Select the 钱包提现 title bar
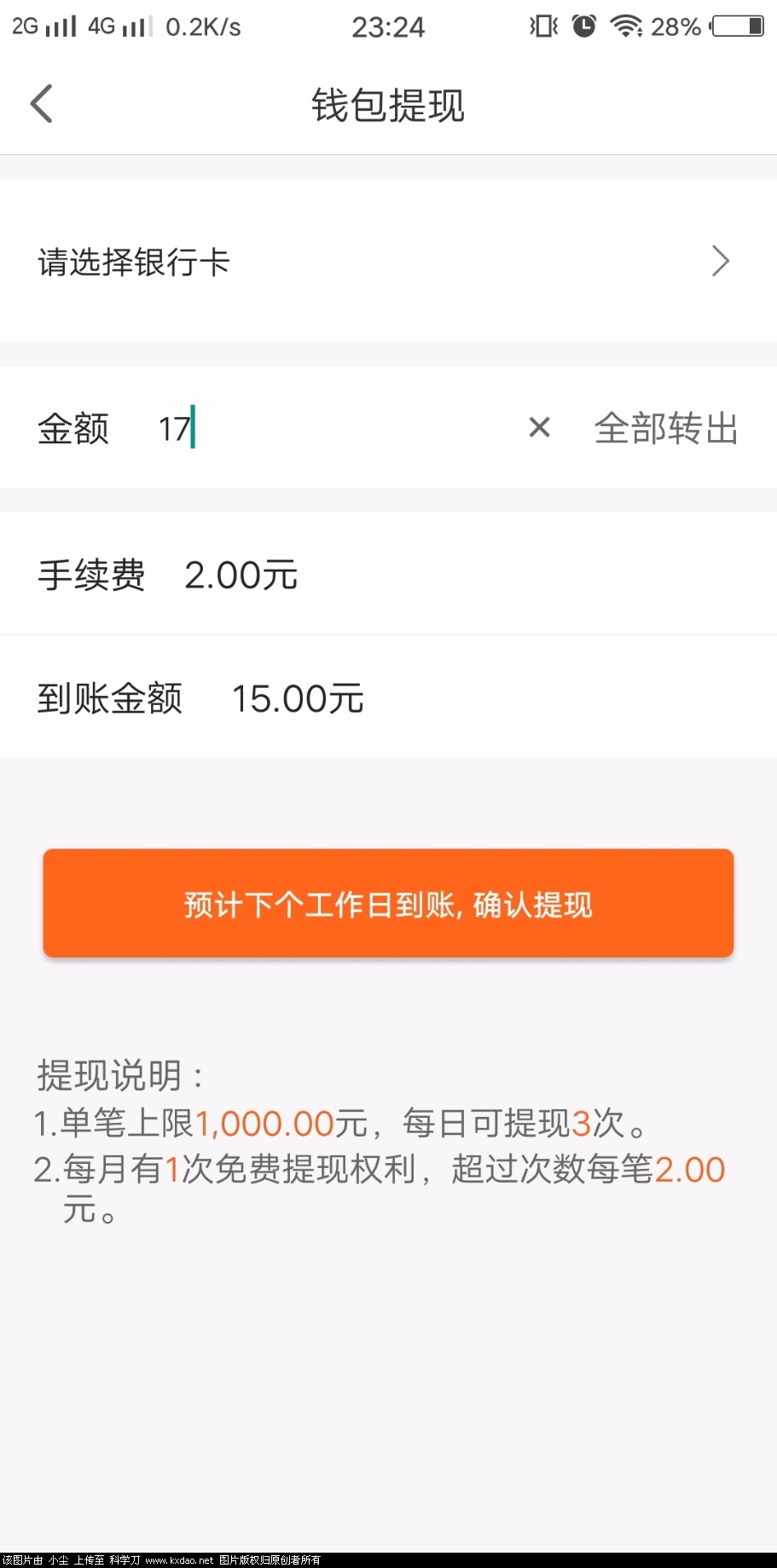 (x=388, y=105)
